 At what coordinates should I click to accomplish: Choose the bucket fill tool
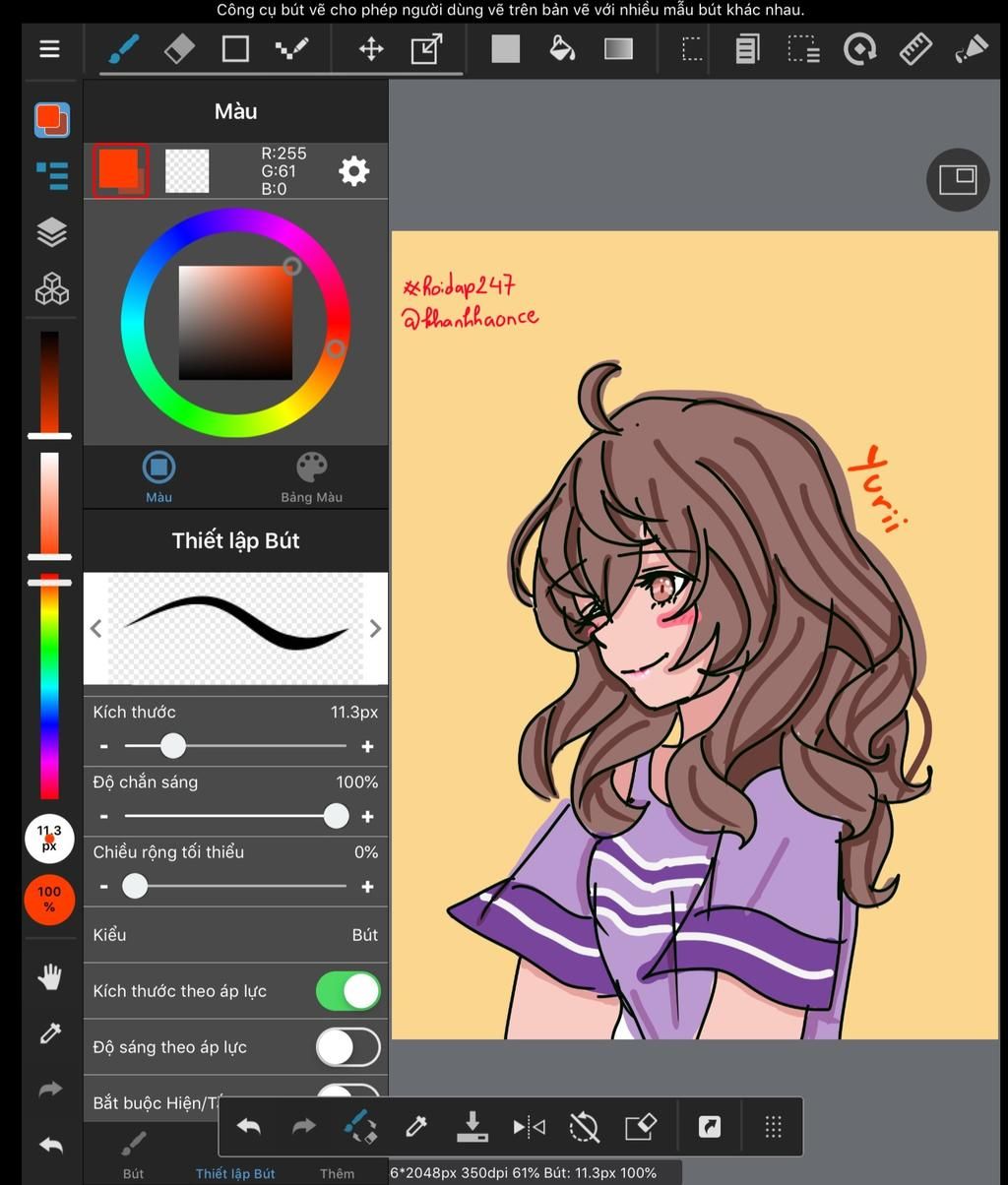(x=562, y=48)
